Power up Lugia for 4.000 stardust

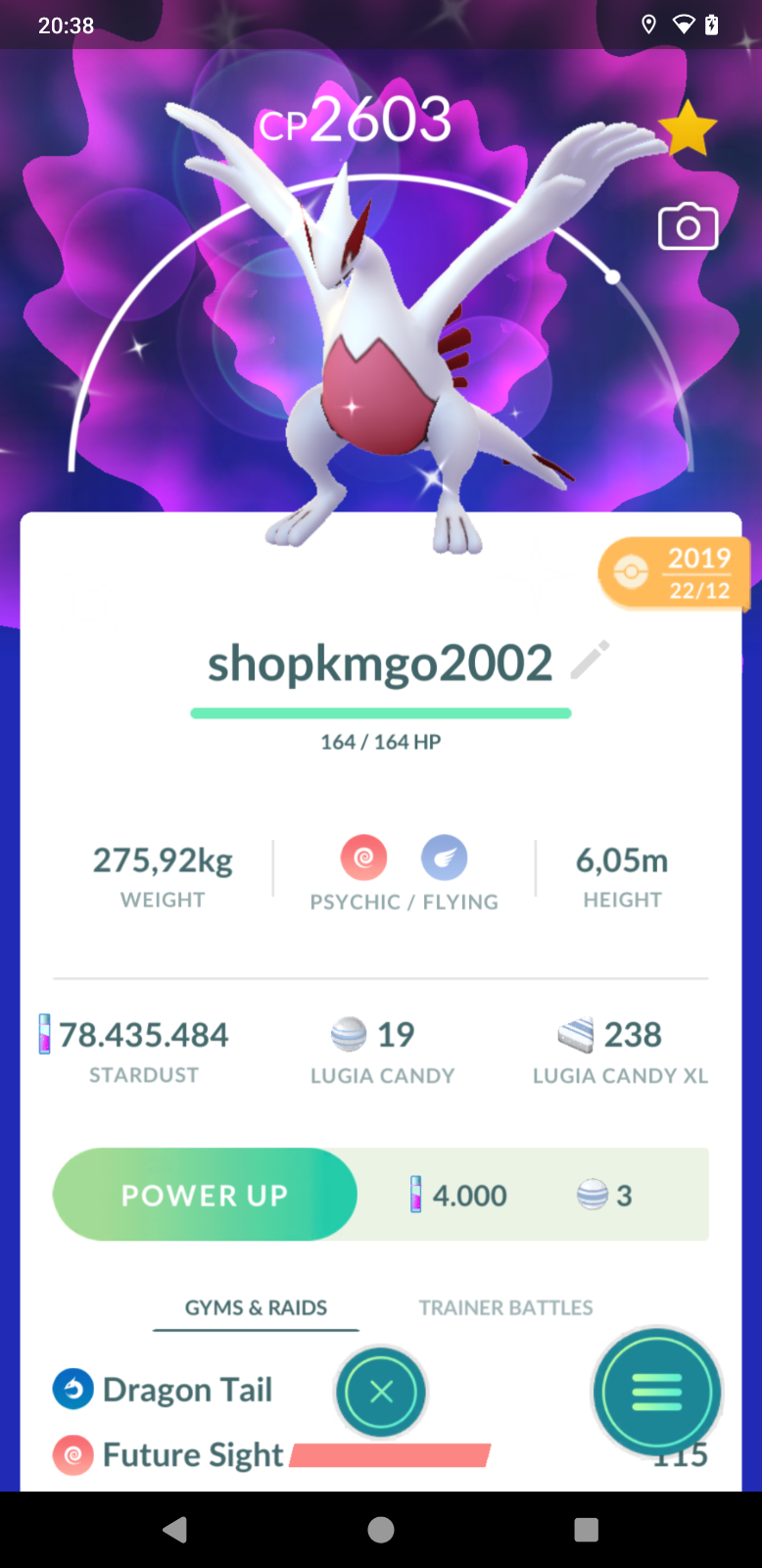coord(205,1195)
